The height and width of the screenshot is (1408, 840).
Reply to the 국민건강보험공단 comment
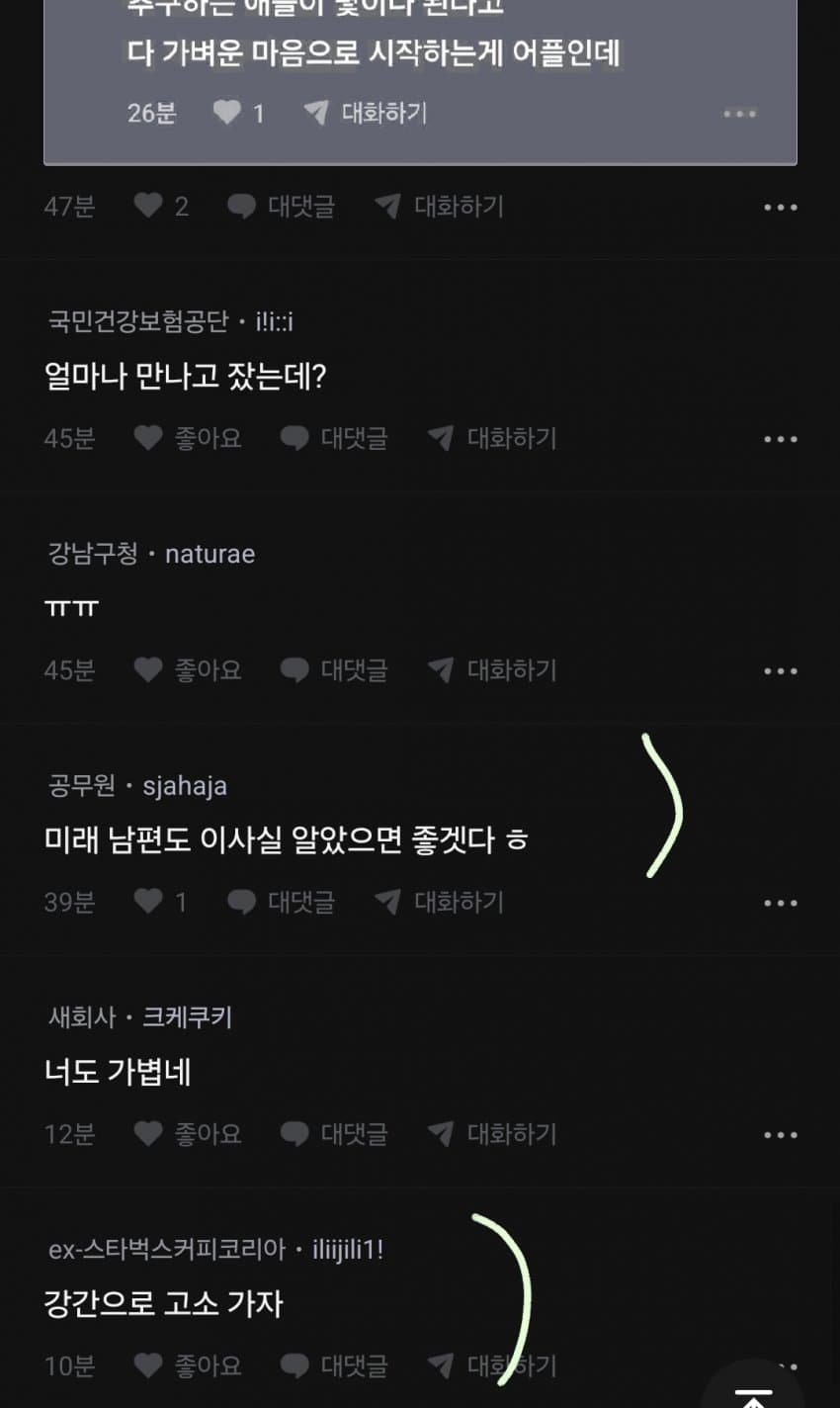[x=334, y=438]
